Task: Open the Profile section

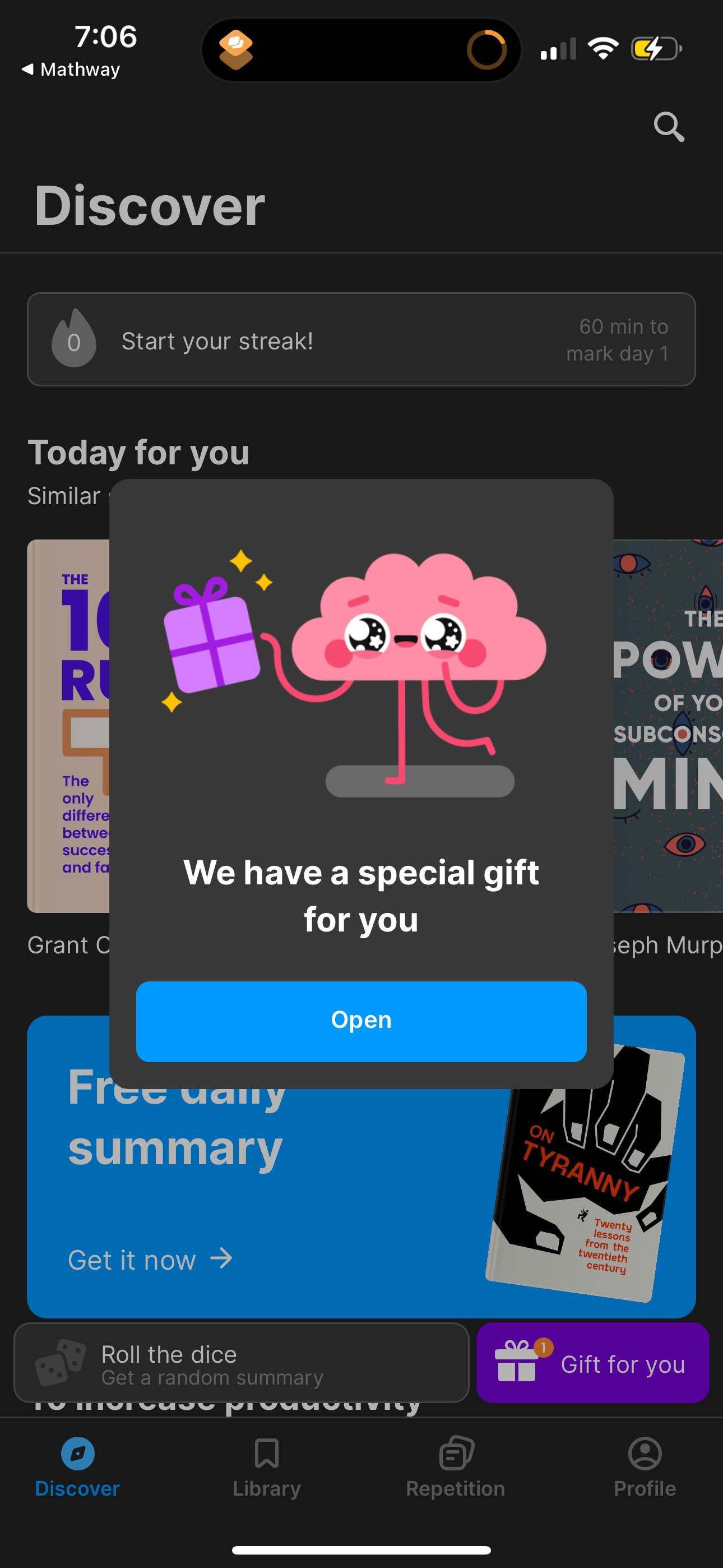Action: [x=645, y=1461]
